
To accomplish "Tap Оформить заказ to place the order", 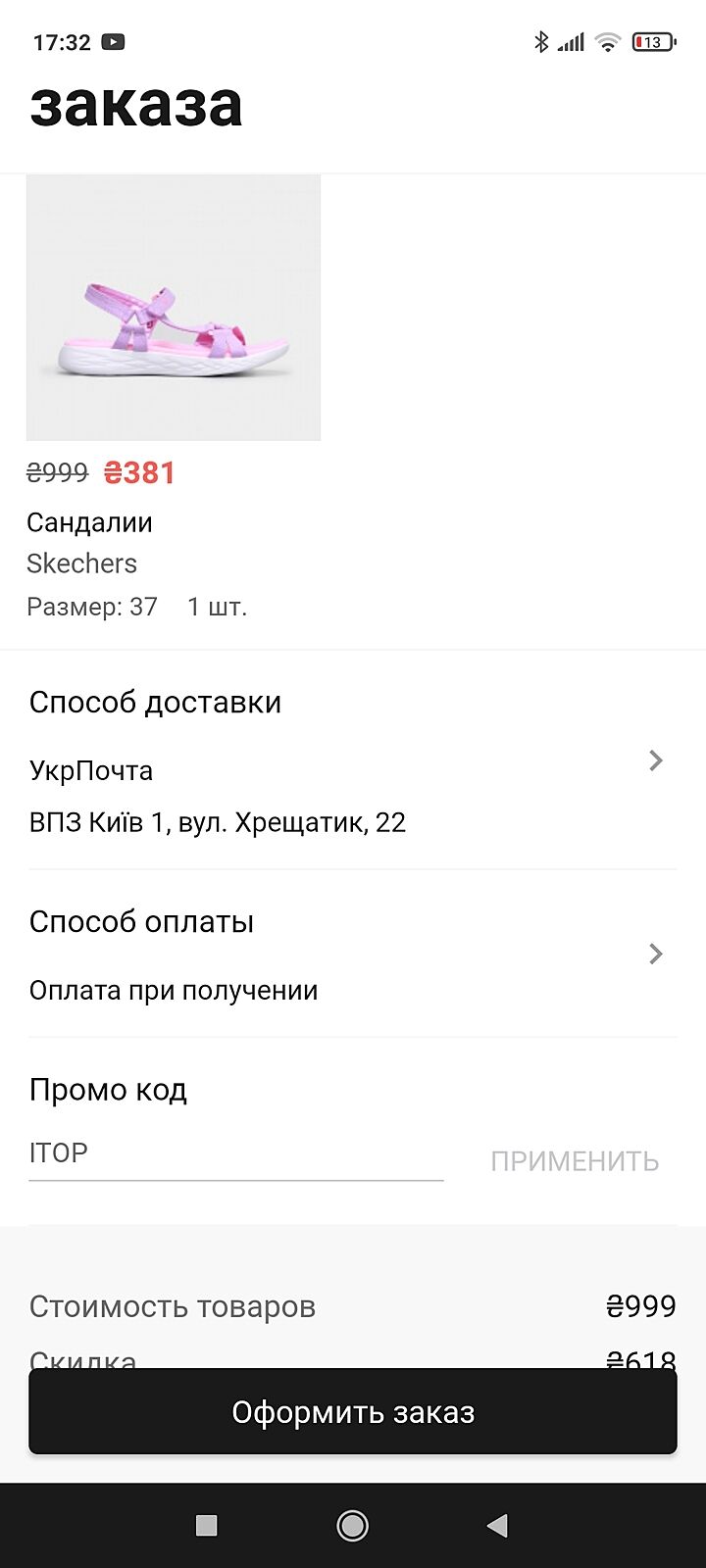I will (x=353, y=1412).
